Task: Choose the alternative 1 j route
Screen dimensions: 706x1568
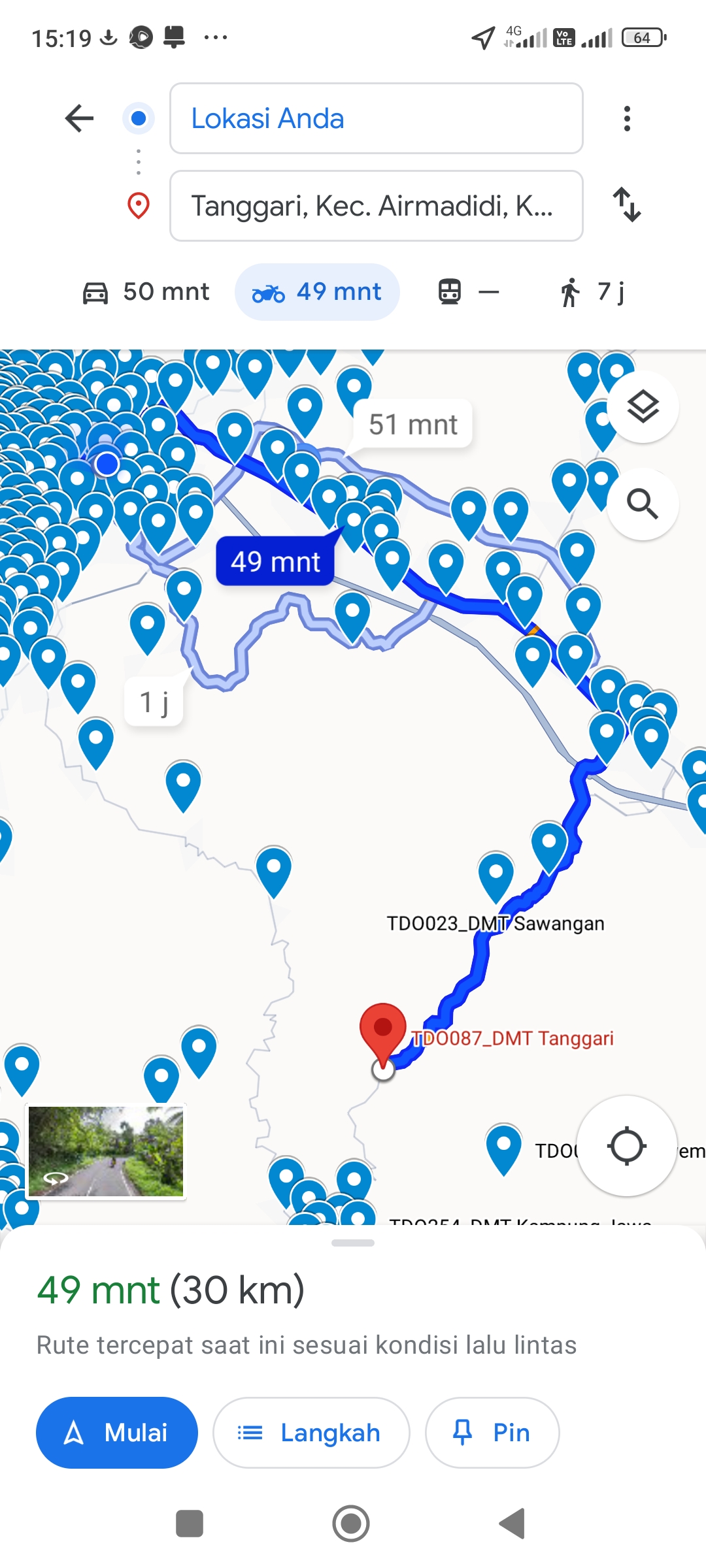Action: click(x=154, y=702)
